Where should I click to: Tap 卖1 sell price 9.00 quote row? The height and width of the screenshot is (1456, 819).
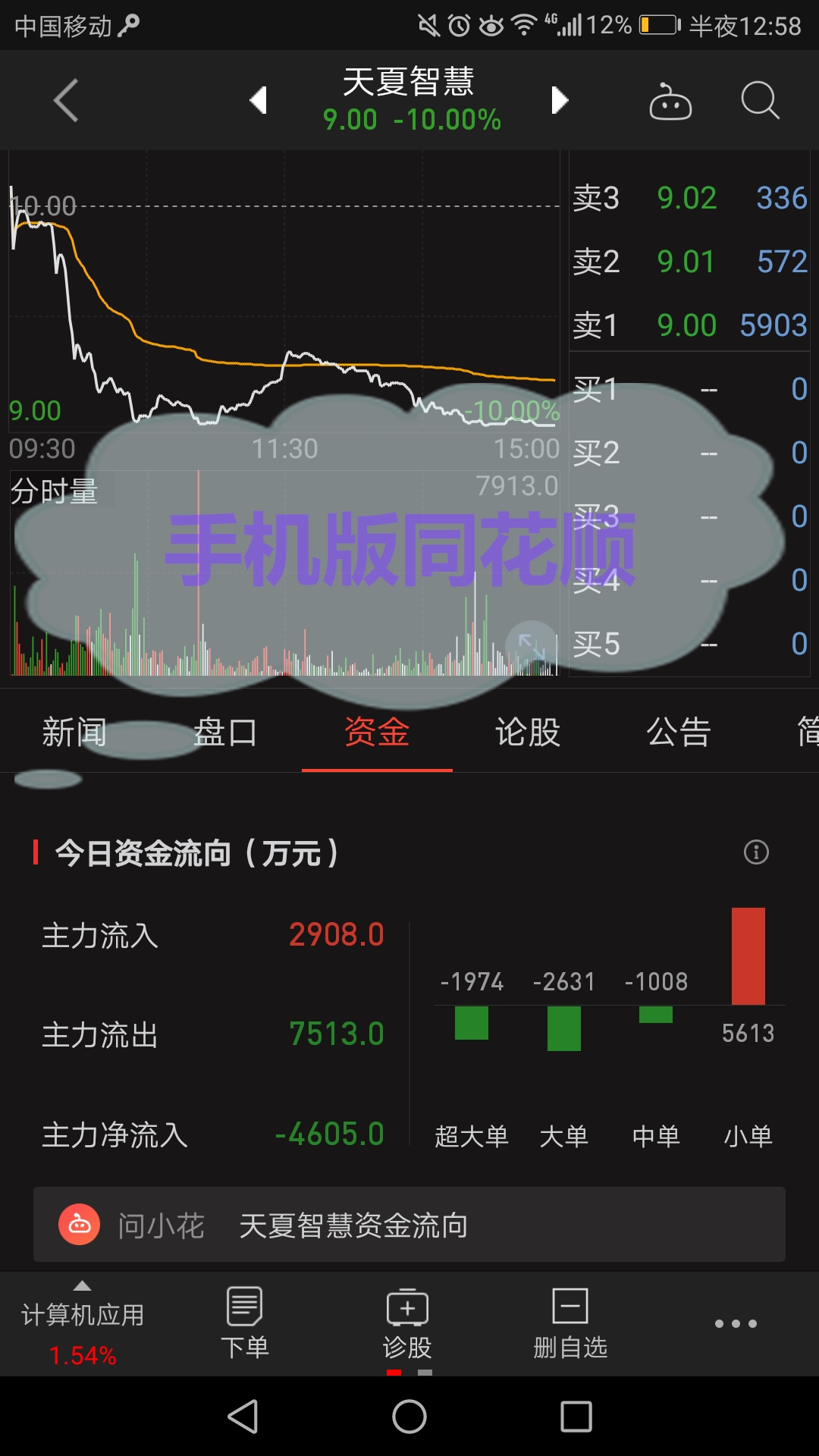click(686, 325)
